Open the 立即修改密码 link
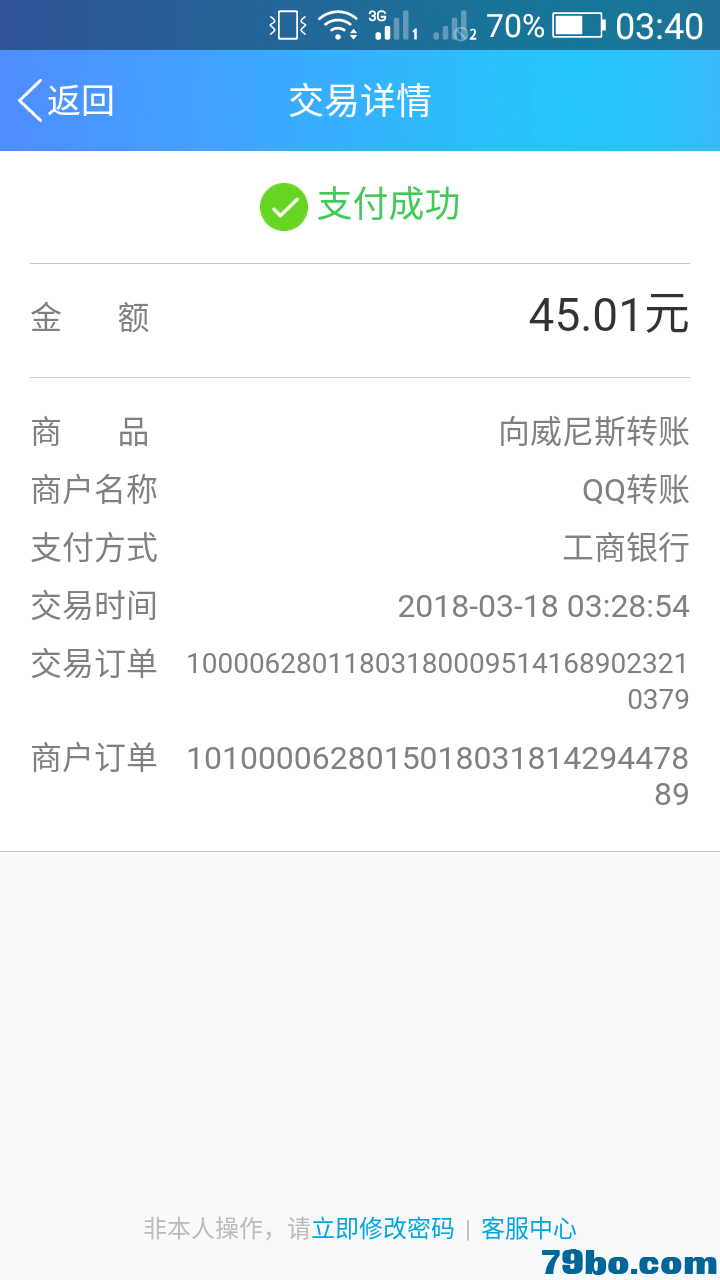720x1280 pixels. click(x=383, y=1228)
